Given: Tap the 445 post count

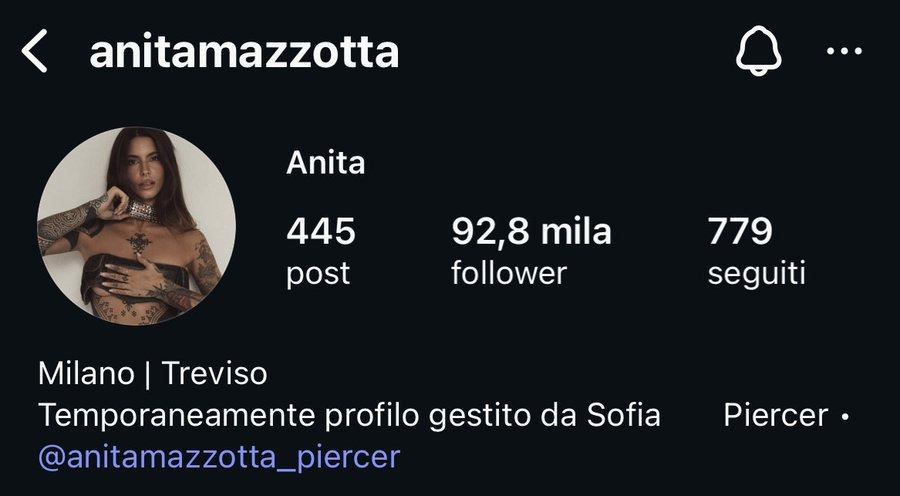Looking at the screenshot, I should [320, 251].
